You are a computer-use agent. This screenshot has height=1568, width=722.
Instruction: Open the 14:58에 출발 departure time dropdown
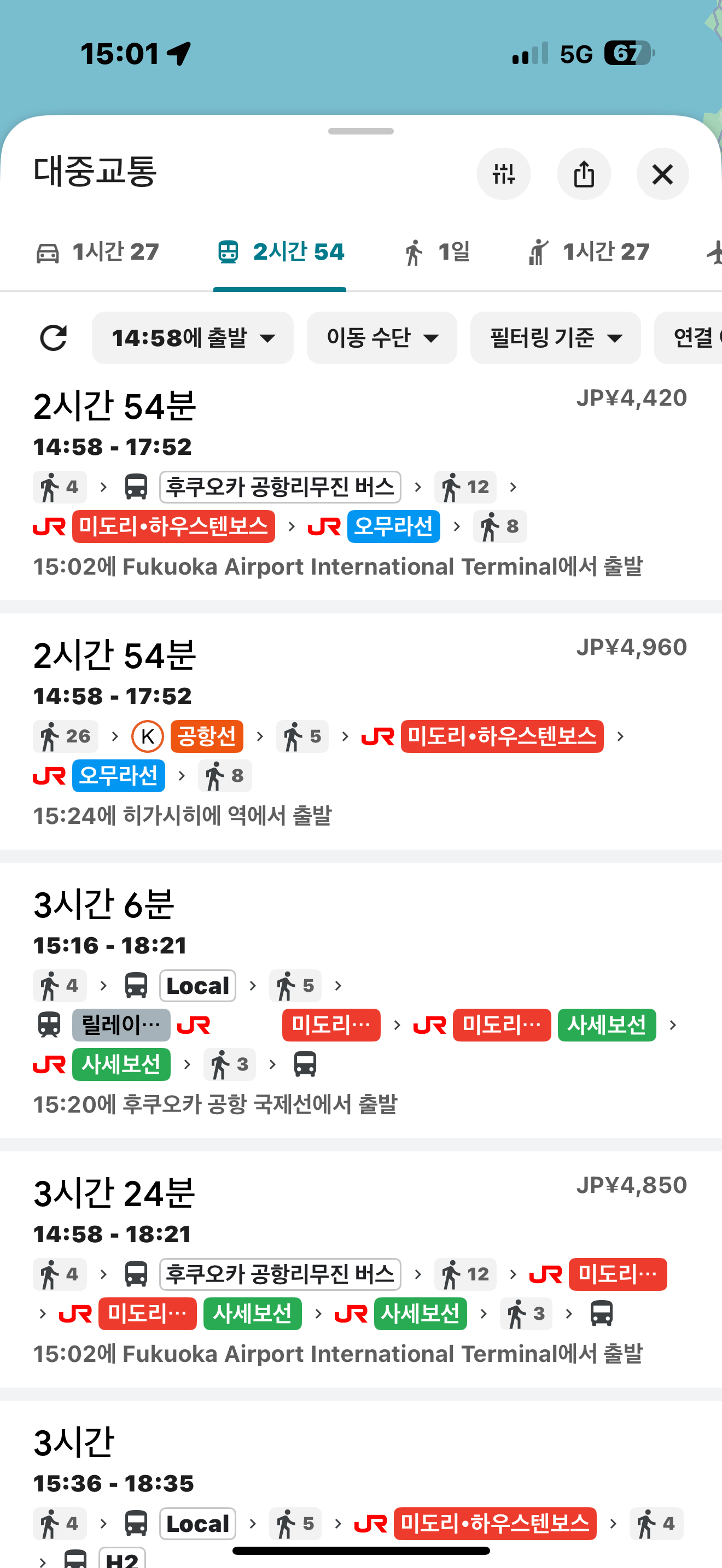point(193,338)
